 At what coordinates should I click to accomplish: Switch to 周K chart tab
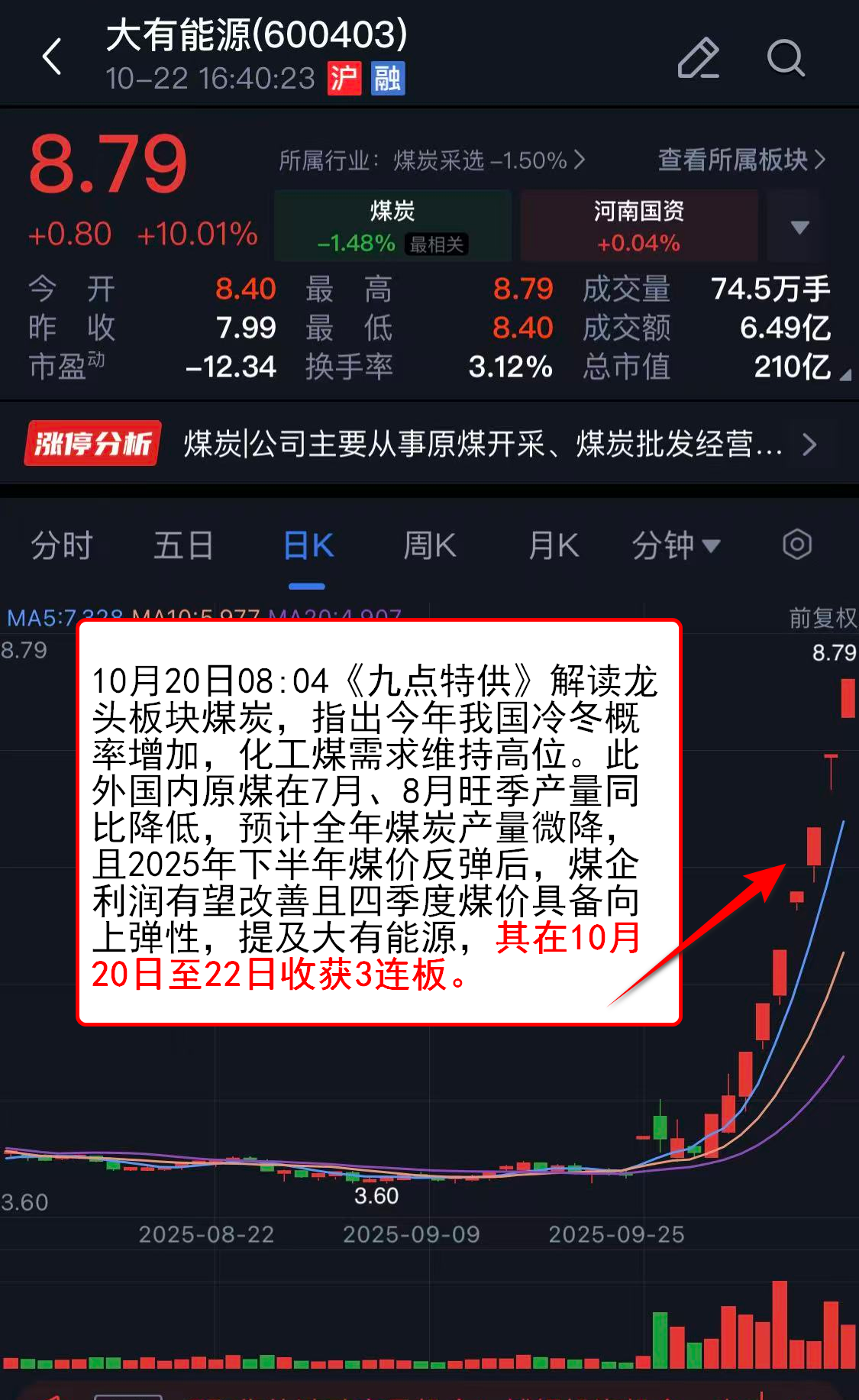tap(429, 546)
